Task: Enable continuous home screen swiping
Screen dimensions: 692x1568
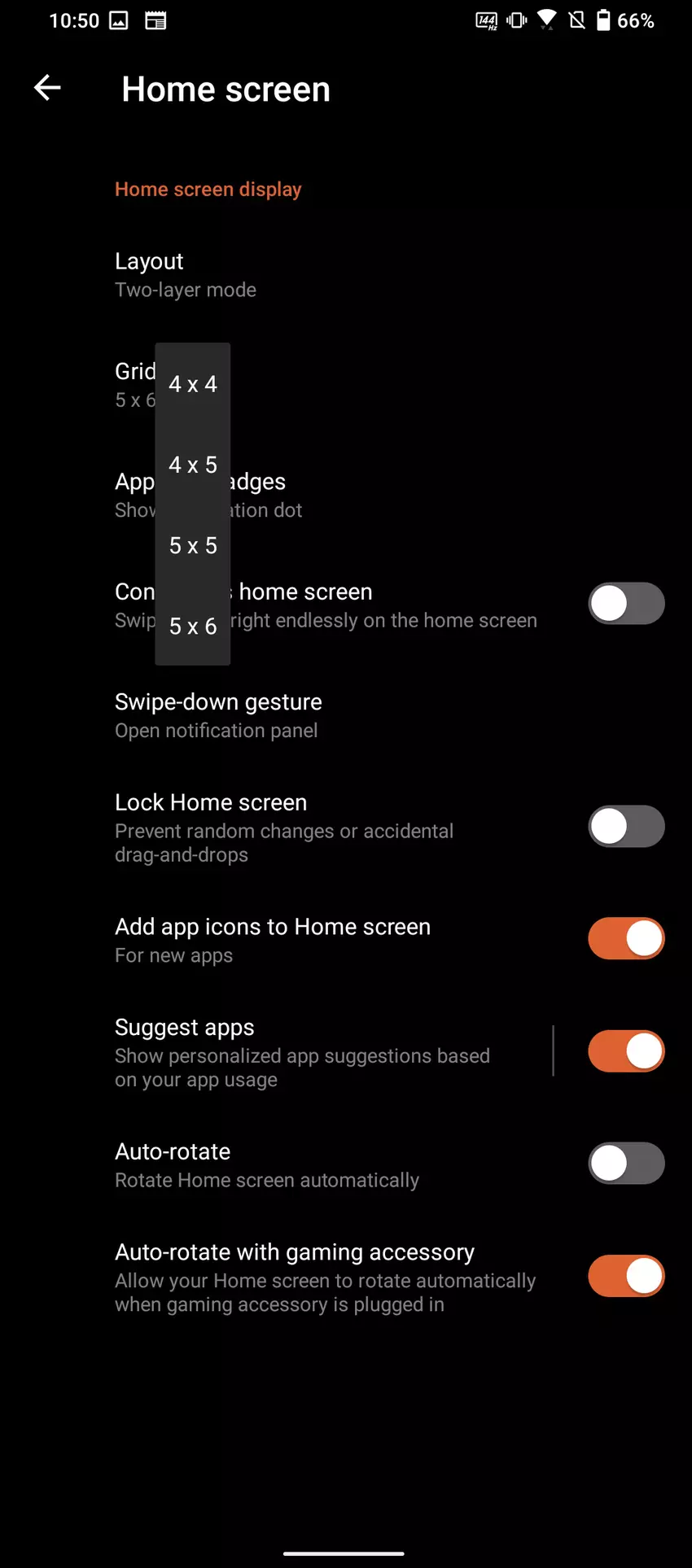Action: [625, 604]
